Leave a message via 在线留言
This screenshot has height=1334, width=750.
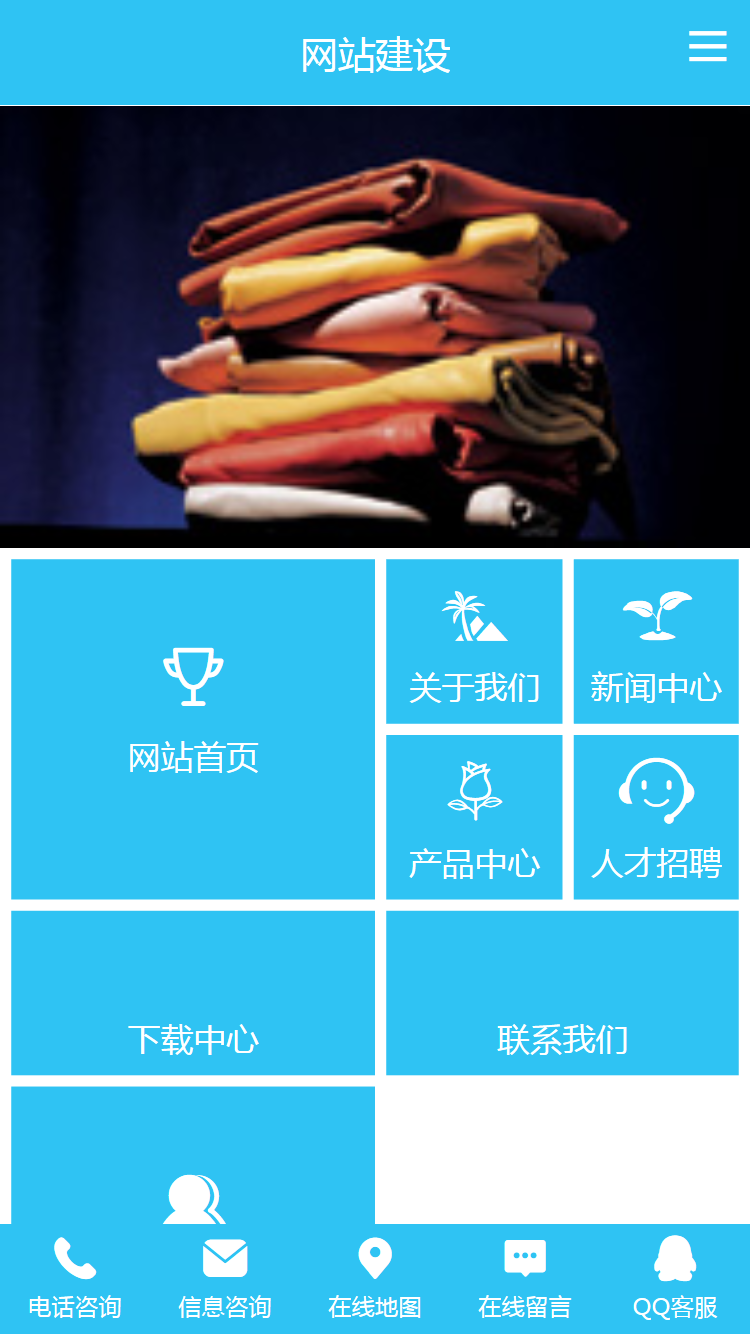click(525, 1278)
